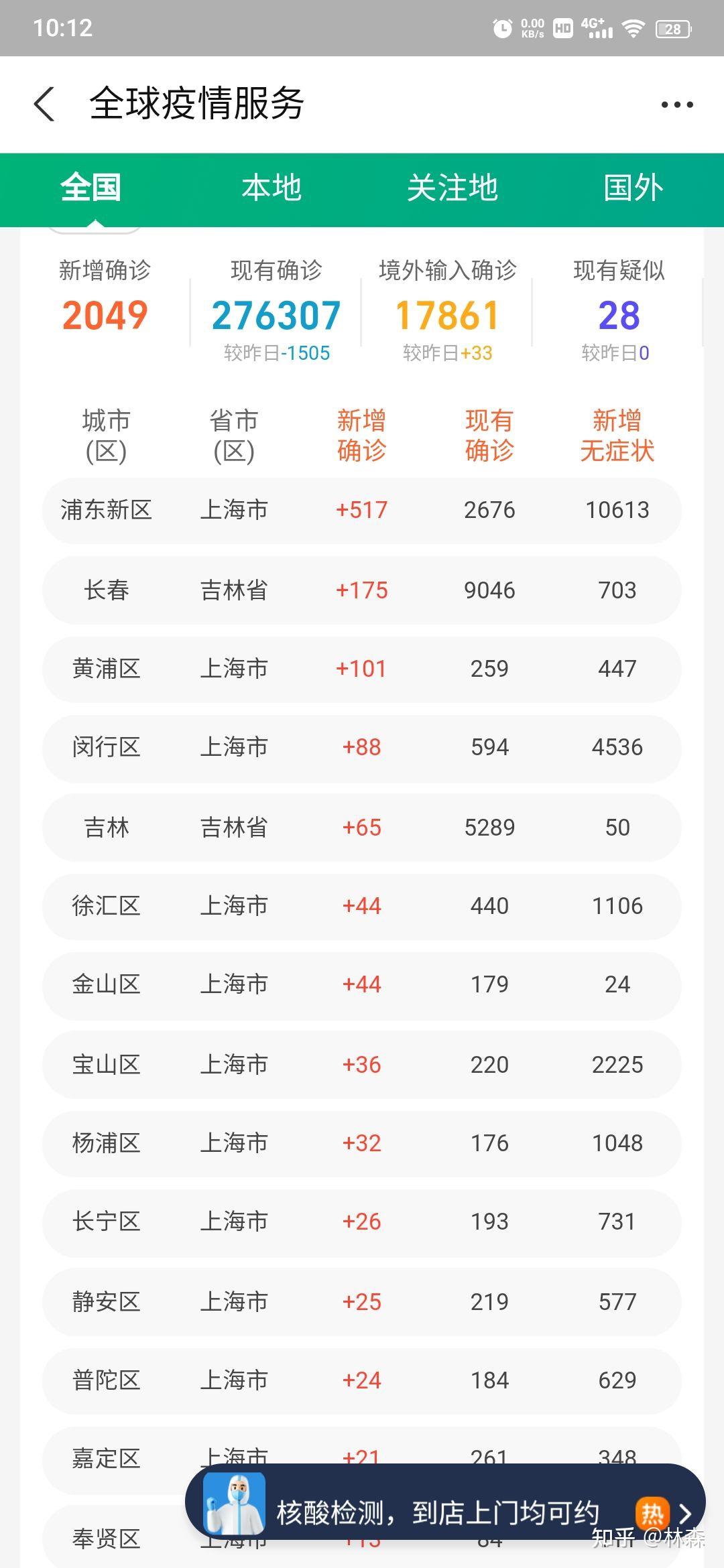
Task: Switch to the 国外 tab
Action: pyautogui.click(x=633, y=188)
